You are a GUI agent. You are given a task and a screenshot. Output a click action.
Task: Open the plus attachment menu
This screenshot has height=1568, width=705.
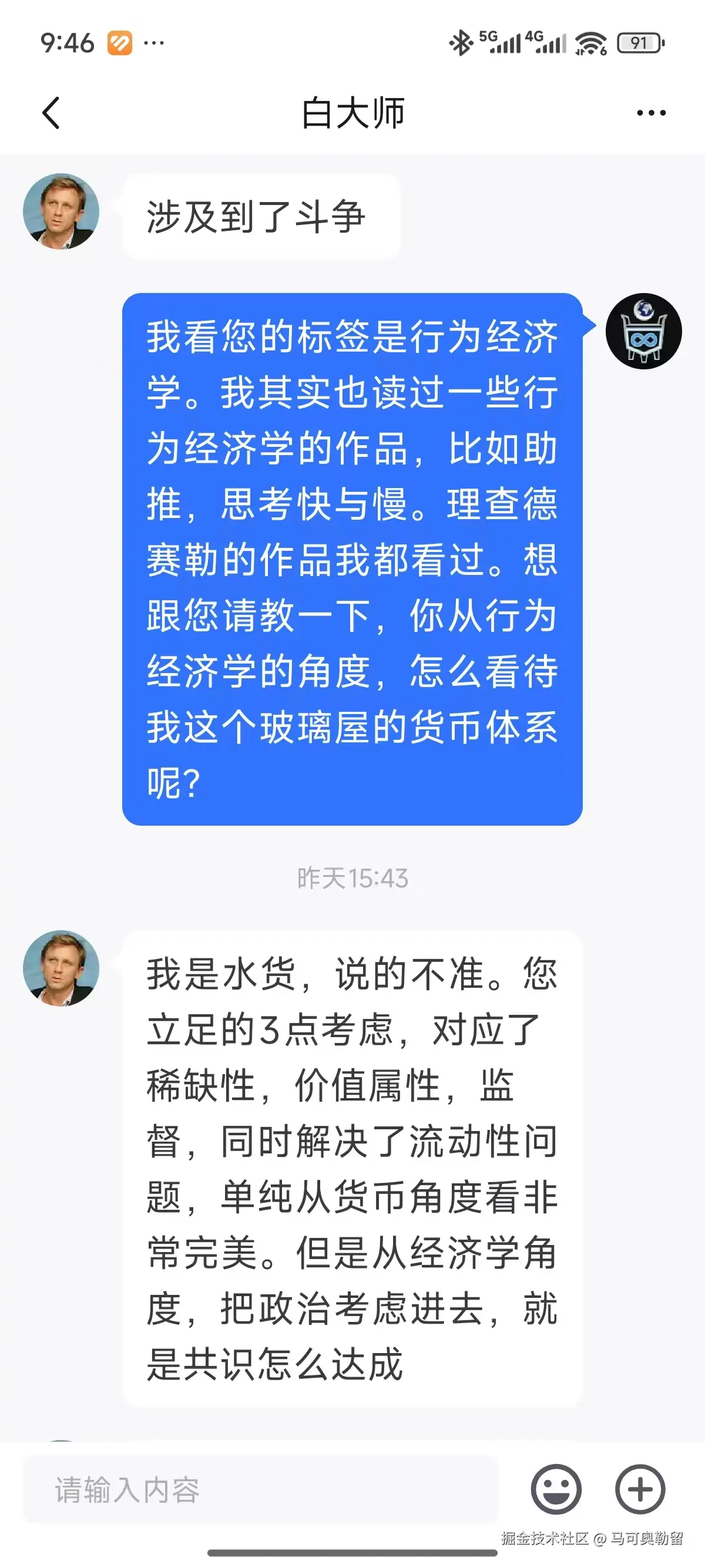click(640, 1489)
